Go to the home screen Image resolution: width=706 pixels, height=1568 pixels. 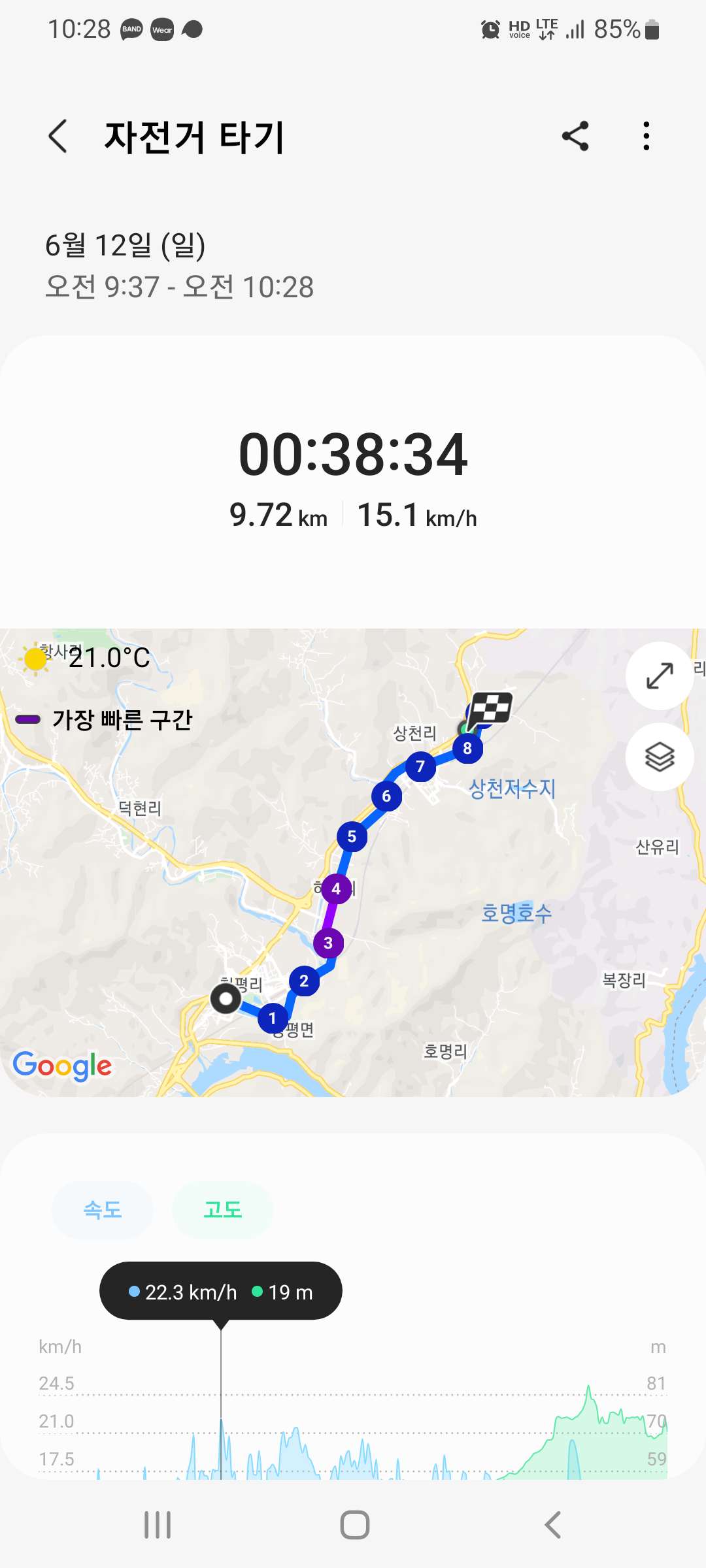[x=354, y=1525]
